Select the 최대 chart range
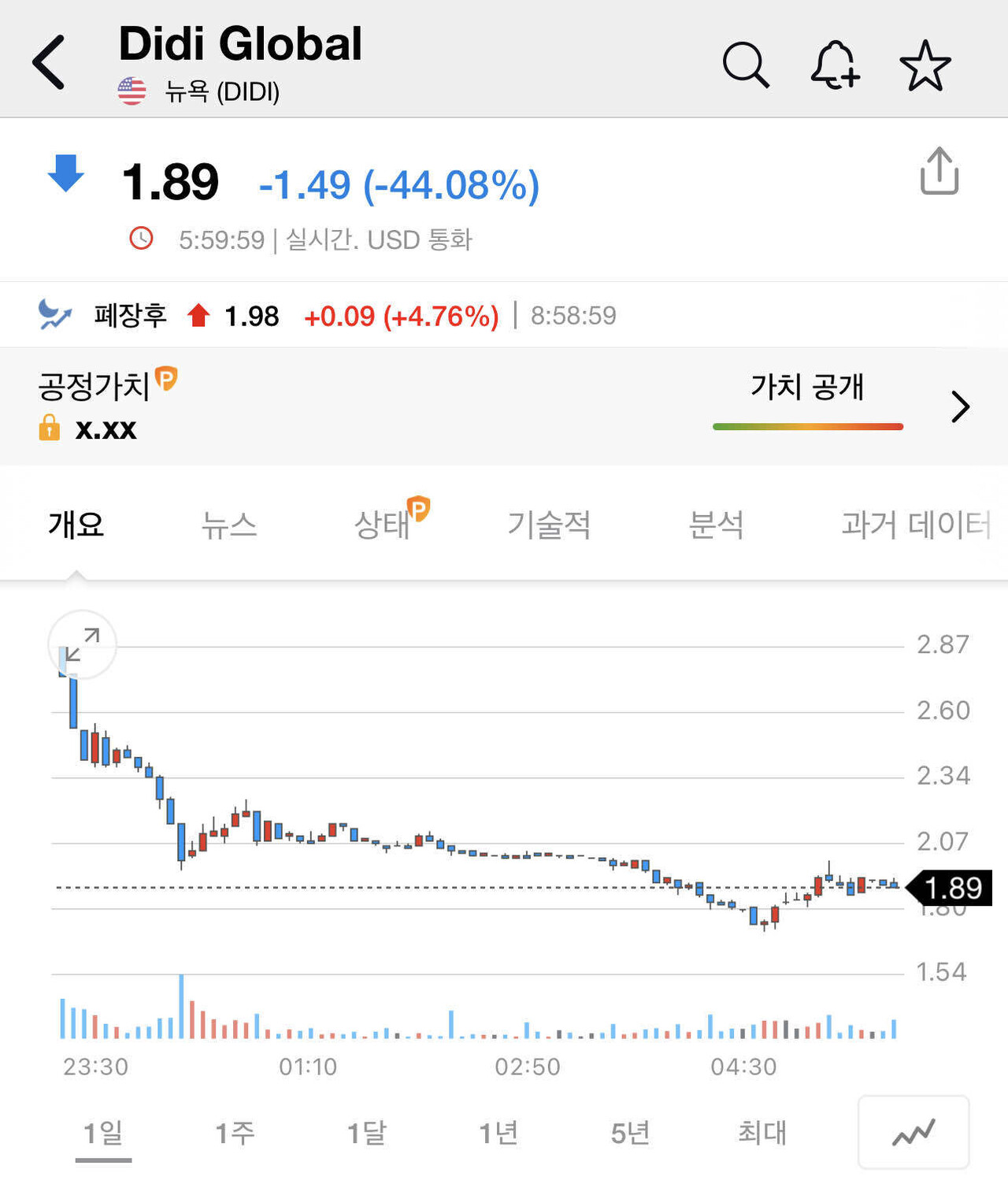The height and width of the screenshot is (1195, 1008). tap(762, 1133)
